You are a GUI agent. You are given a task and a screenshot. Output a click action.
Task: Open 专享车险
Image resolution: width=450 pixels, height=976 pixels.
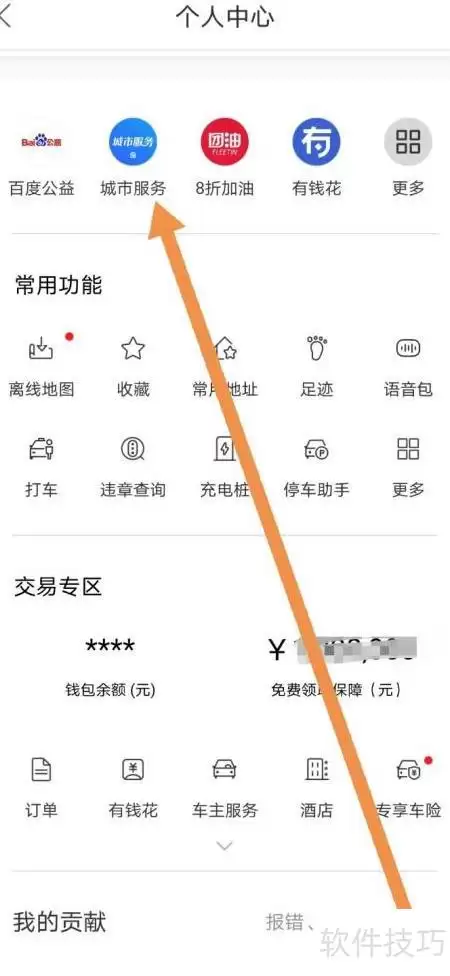click(408, 788)
